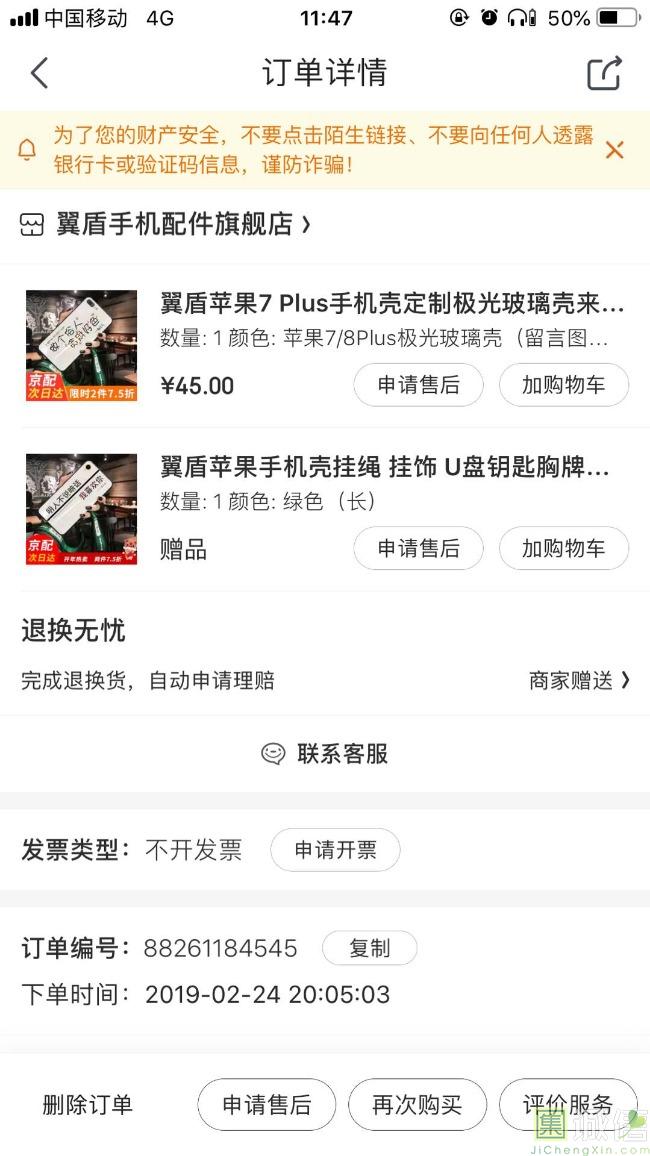Copy the order number 88261184545
This screenshot has width=650, height=1156.
pyautogui.click(x=369, y=948)
